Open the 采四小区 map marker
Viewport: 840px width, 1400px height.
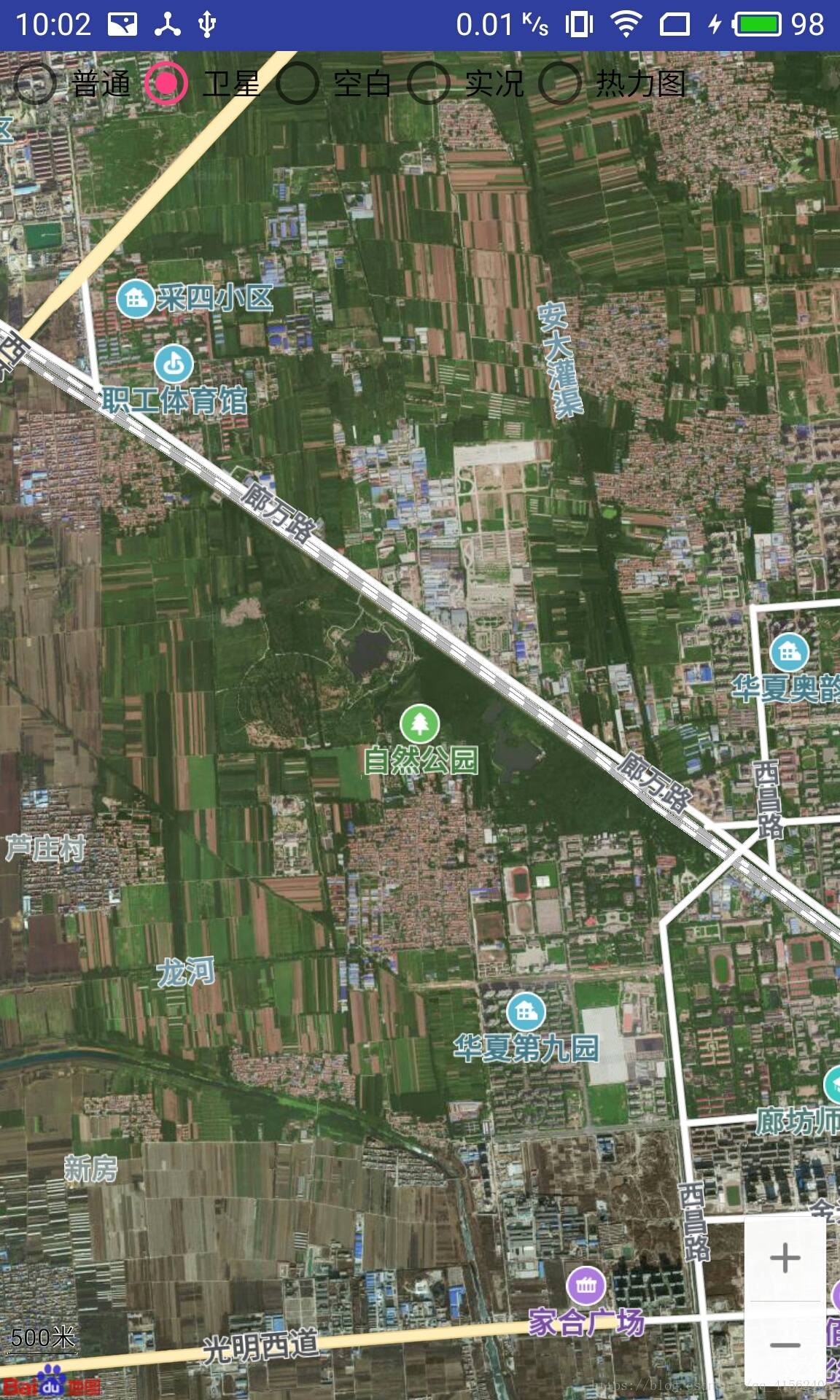click(136, 298)
